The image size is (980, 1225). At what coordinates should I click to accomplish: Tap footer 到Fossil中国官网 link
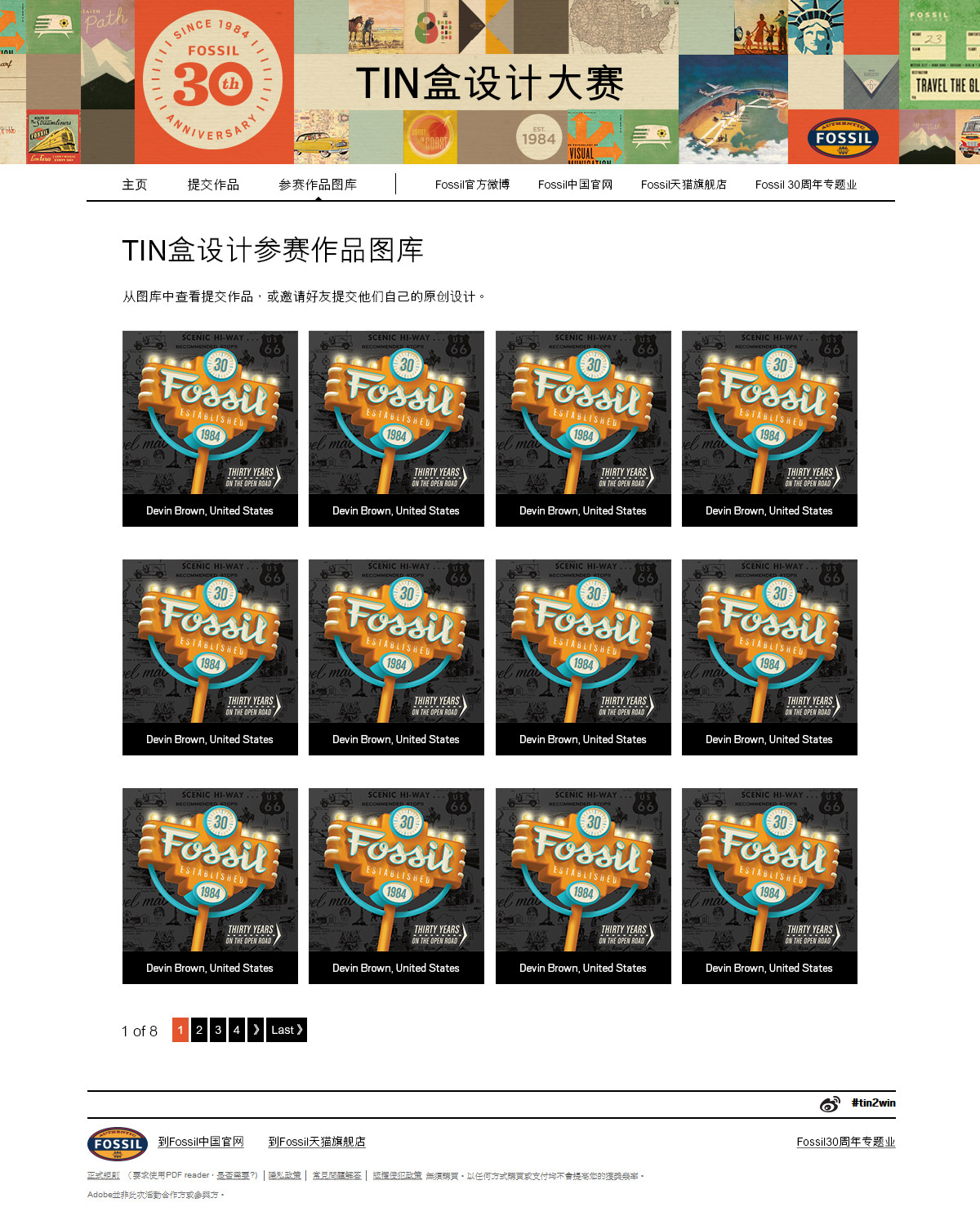point(201,1142)
